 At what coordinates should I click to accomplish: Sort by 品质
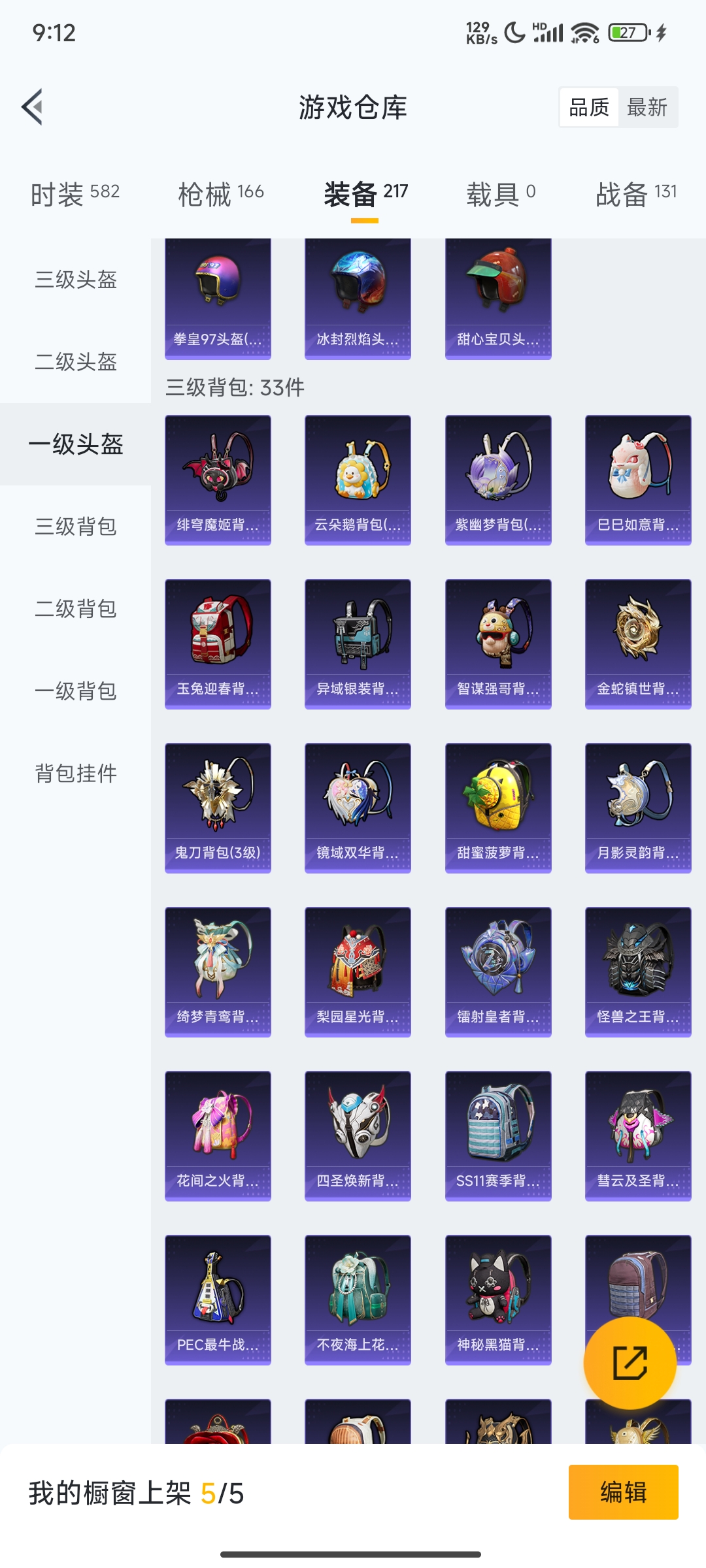pos(588,107)
